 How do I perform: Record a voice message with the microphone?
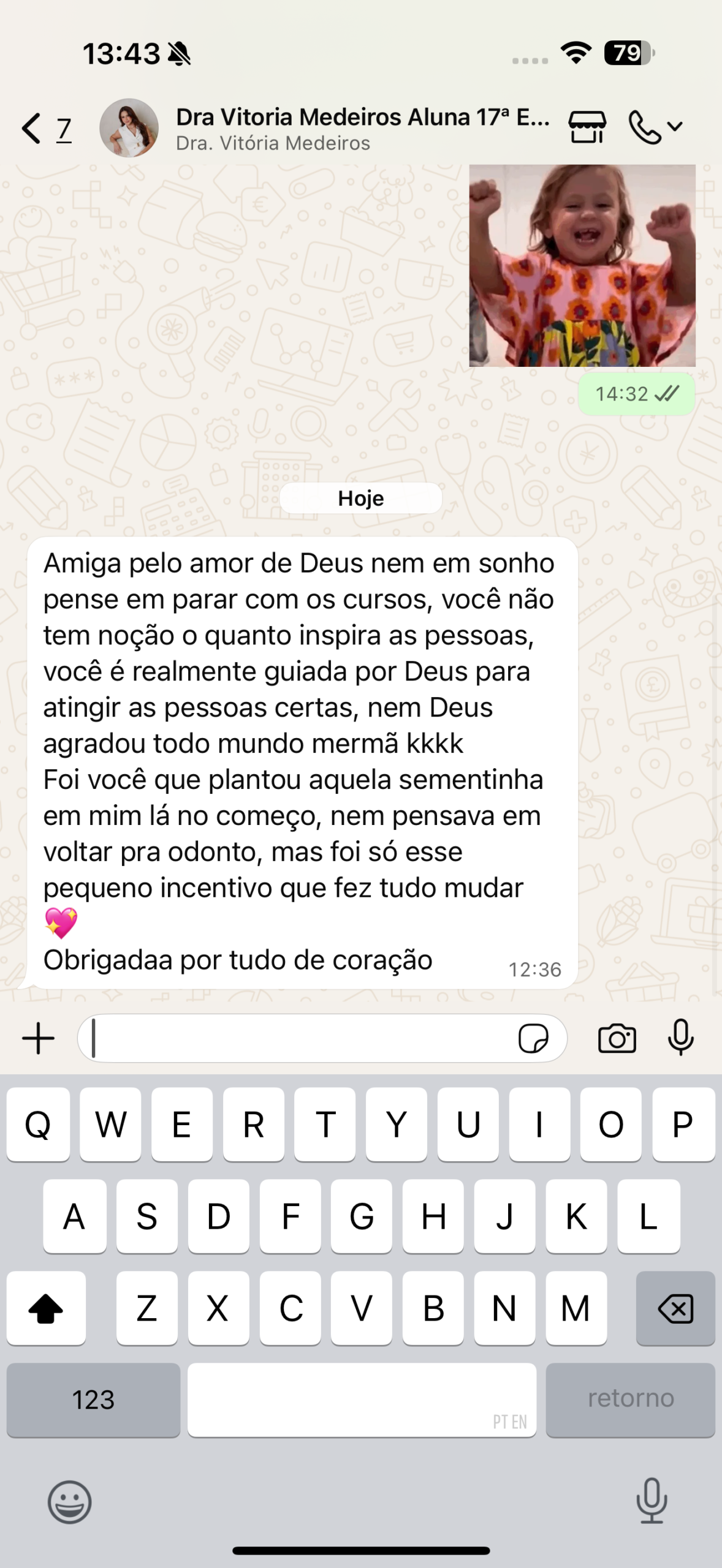(681, 1037)
